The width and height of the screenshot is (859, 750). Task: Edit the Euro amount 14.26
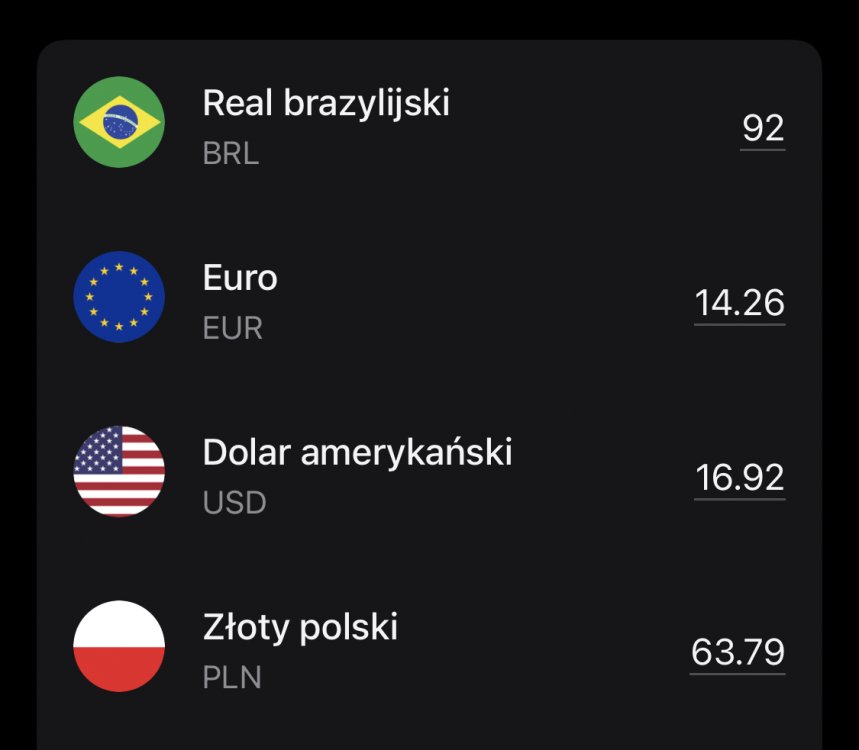(740, 303)
